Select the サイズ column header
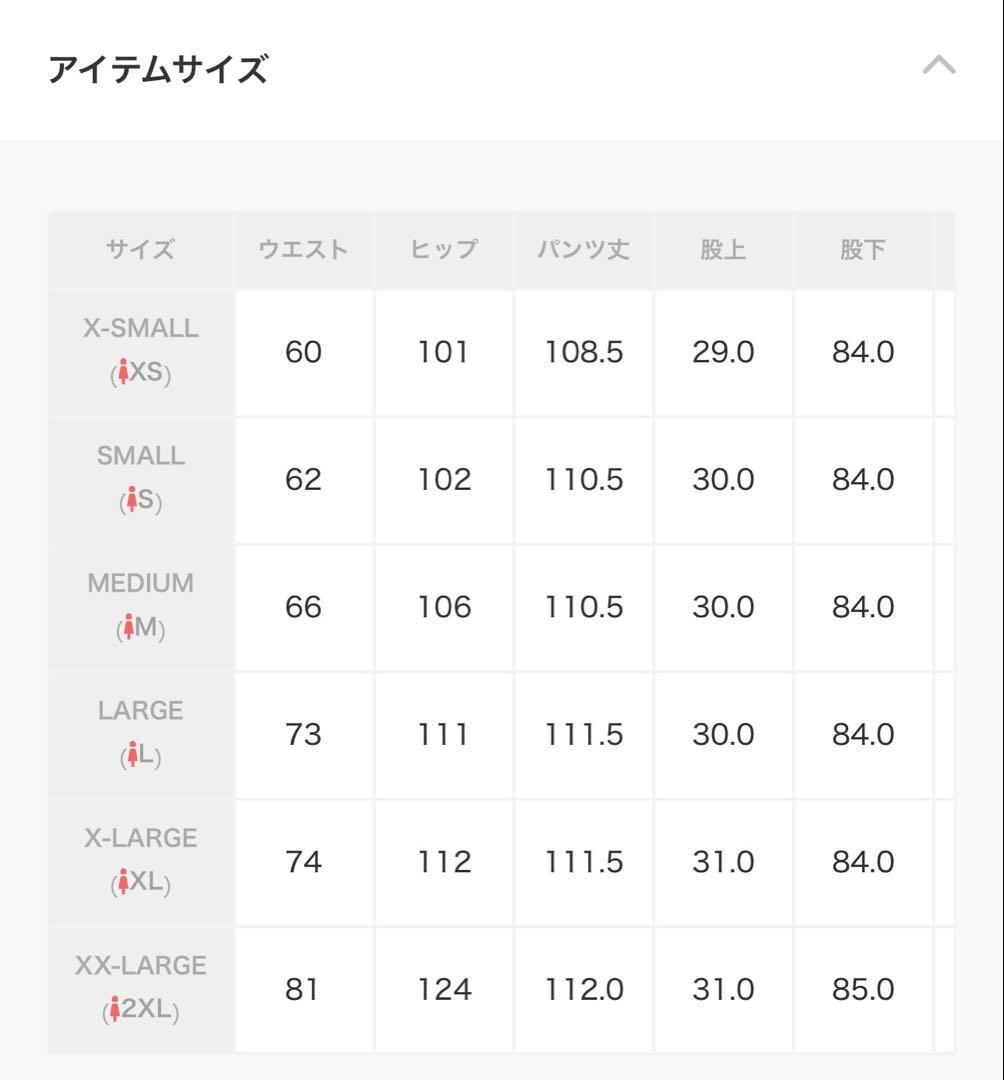Image resolution: width=1004 pixels, height=1080 pixels. point(140,249)
